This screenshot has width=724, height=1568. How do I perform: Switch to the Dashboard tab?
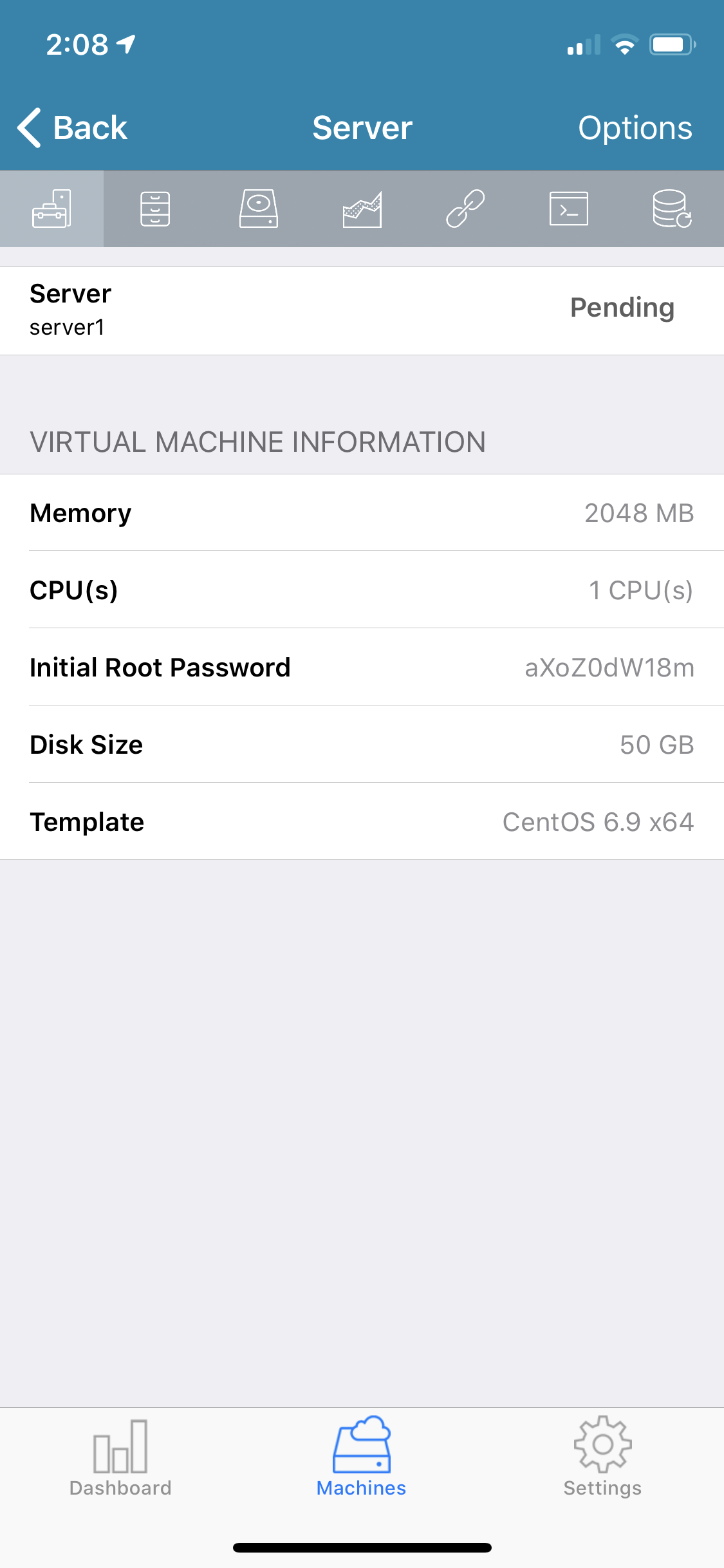[120, 1457]
